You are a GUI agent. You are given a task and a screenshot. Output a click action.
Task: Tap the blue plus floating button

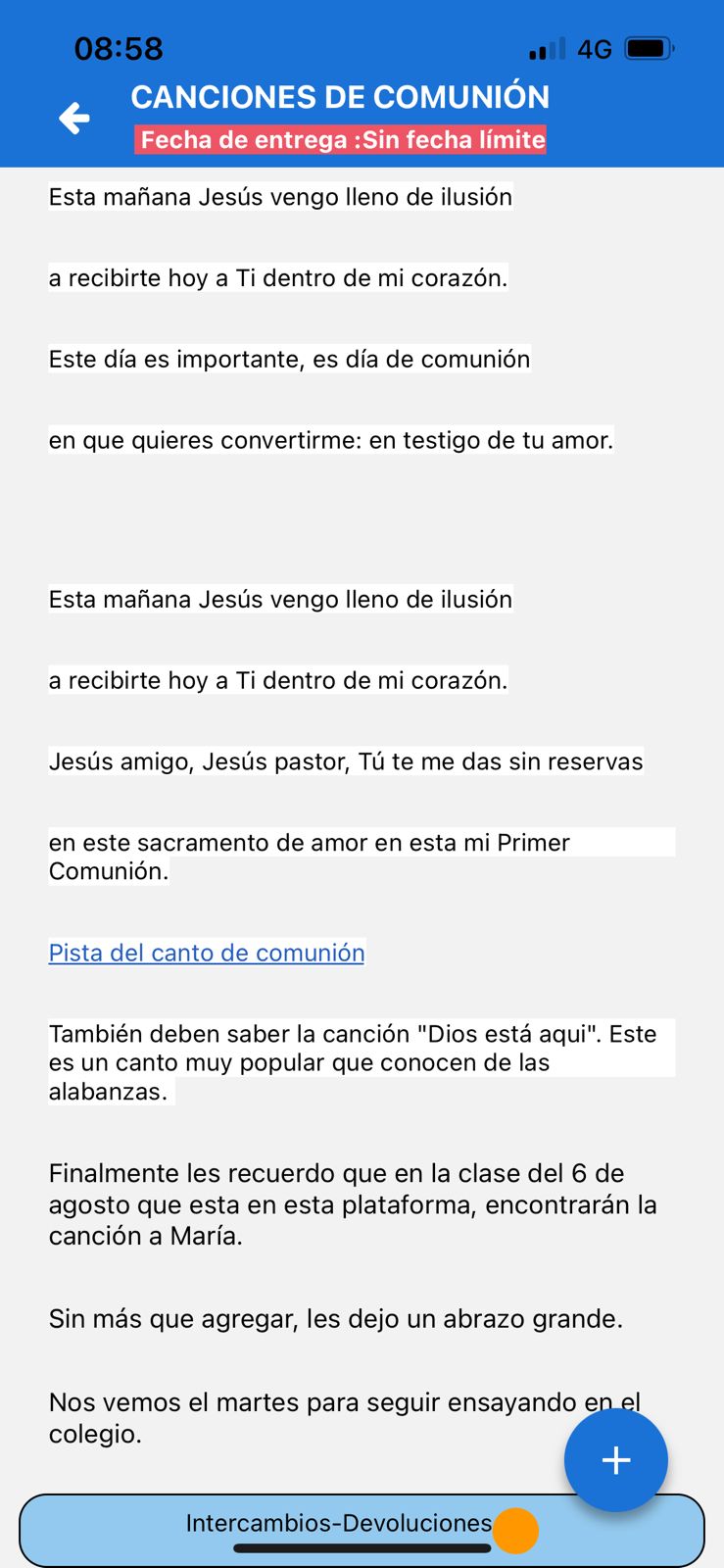coord(615,1460)
